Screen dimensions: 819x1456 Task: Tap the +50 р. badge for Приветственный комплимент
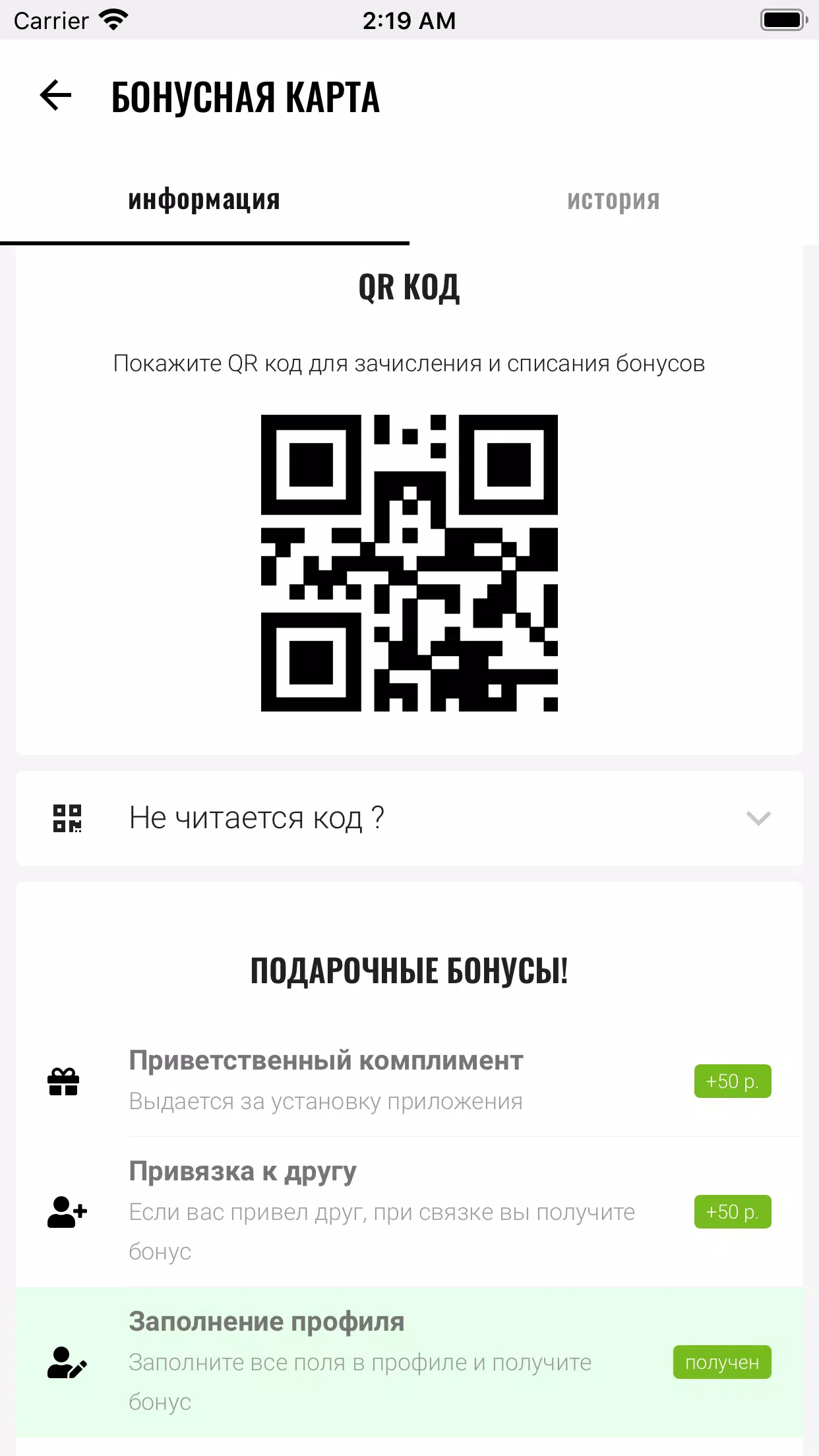click(732, 1080)
